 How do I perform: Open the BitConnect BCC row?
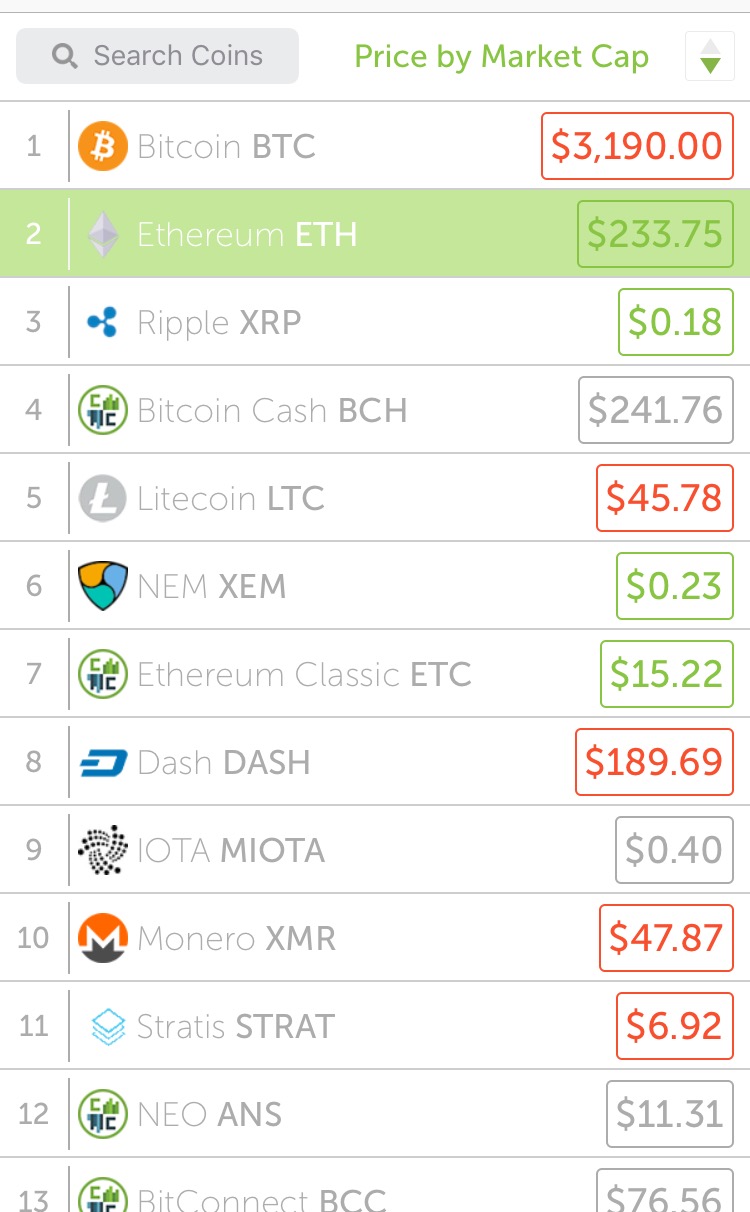[x=375, y=1186]
